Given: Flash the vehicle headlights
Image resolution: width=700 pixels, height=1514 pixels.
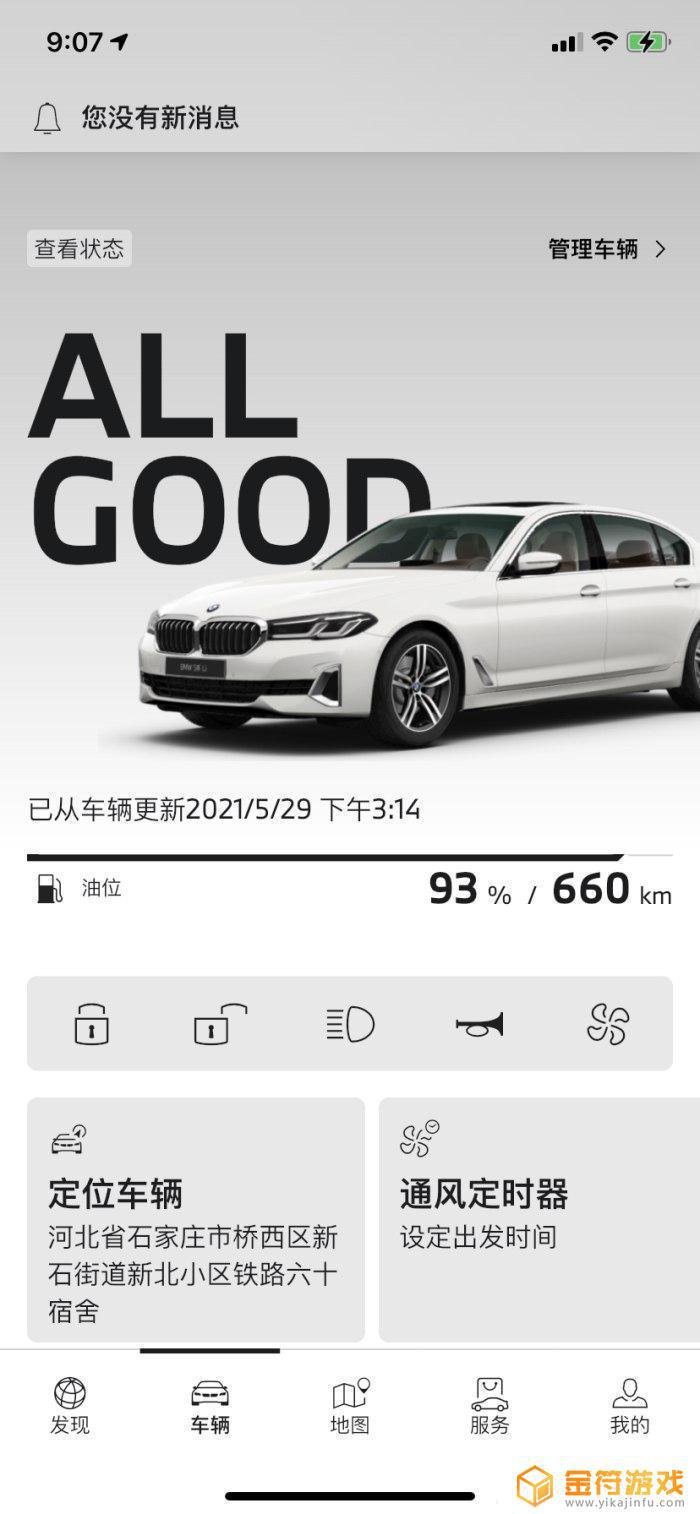Looking at the screenshot, I should (x=350, y=1024).
